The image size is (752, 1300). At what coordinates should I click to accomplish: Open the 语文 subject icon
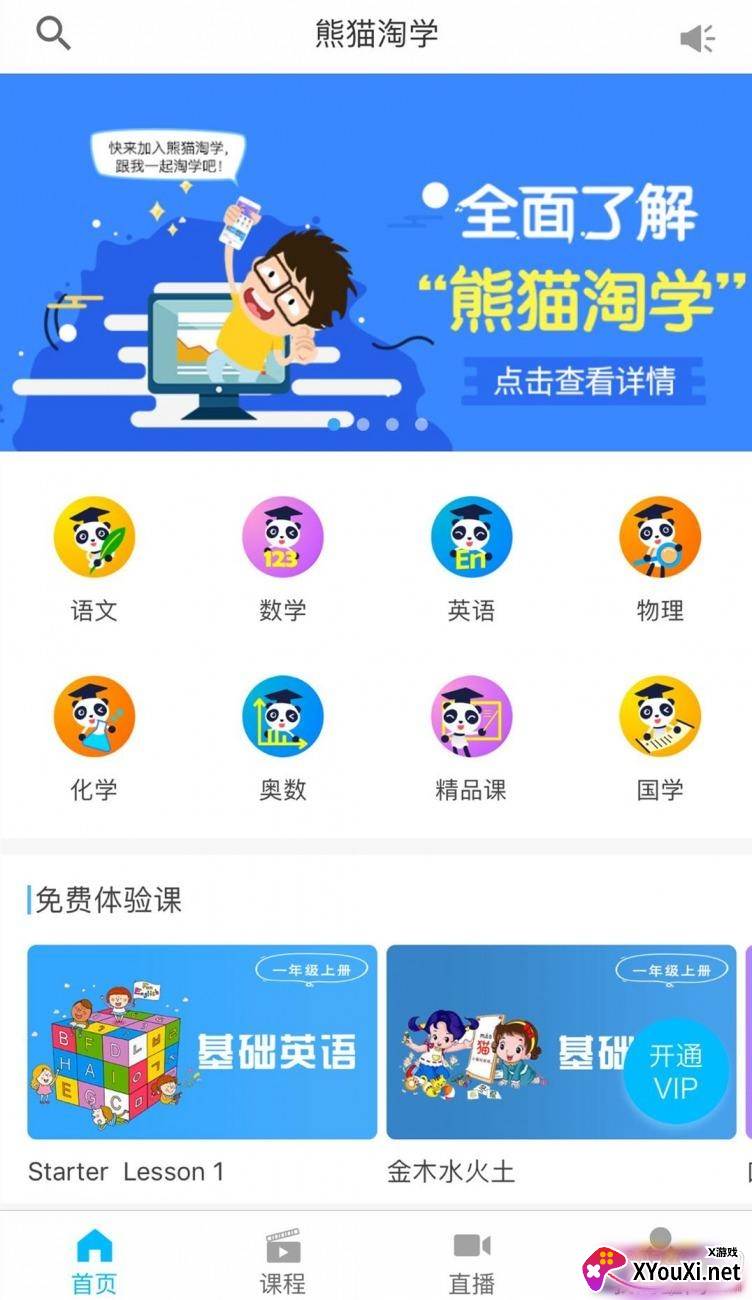[94, 537]
